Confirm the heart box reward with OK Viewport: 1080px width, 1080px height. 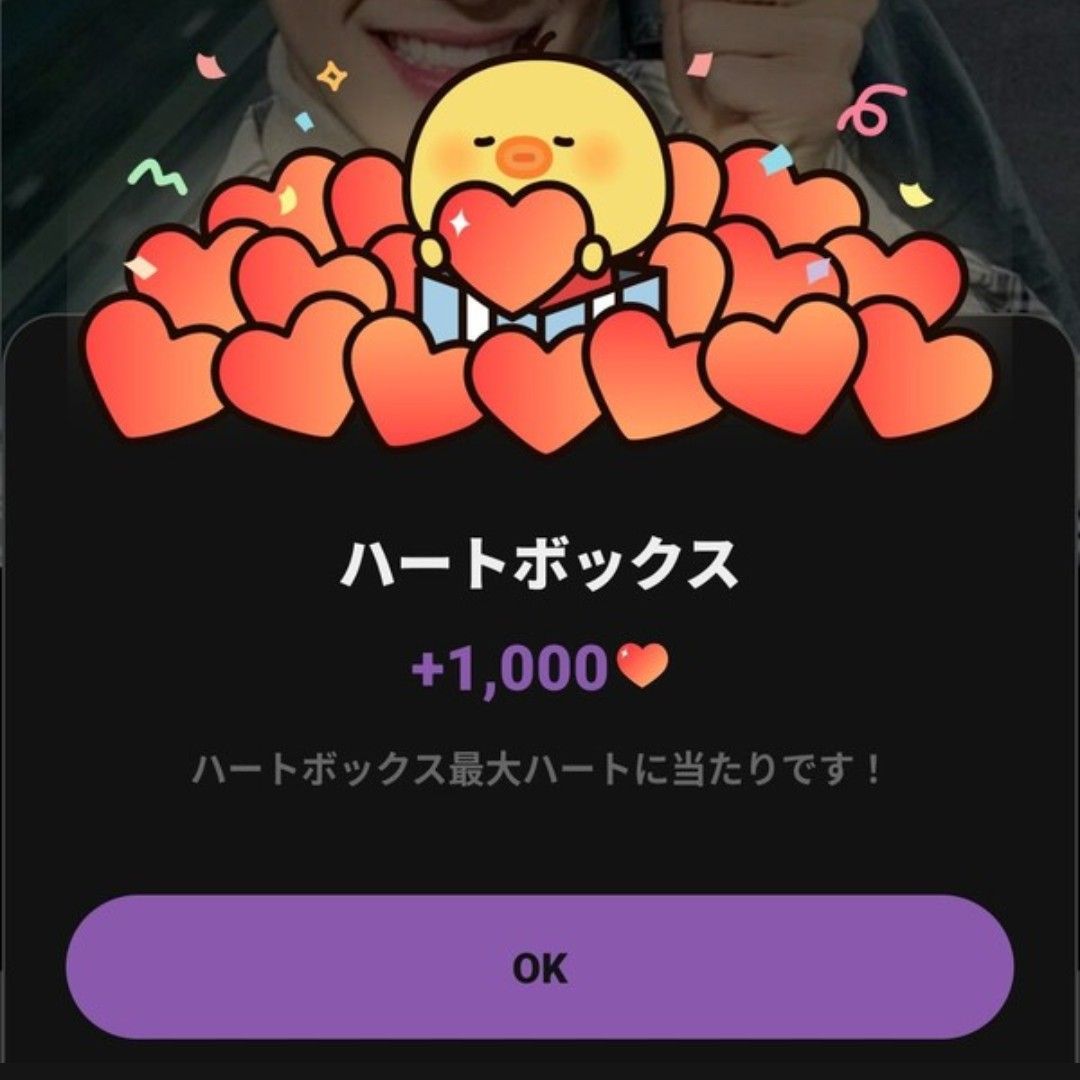[540, 967]
